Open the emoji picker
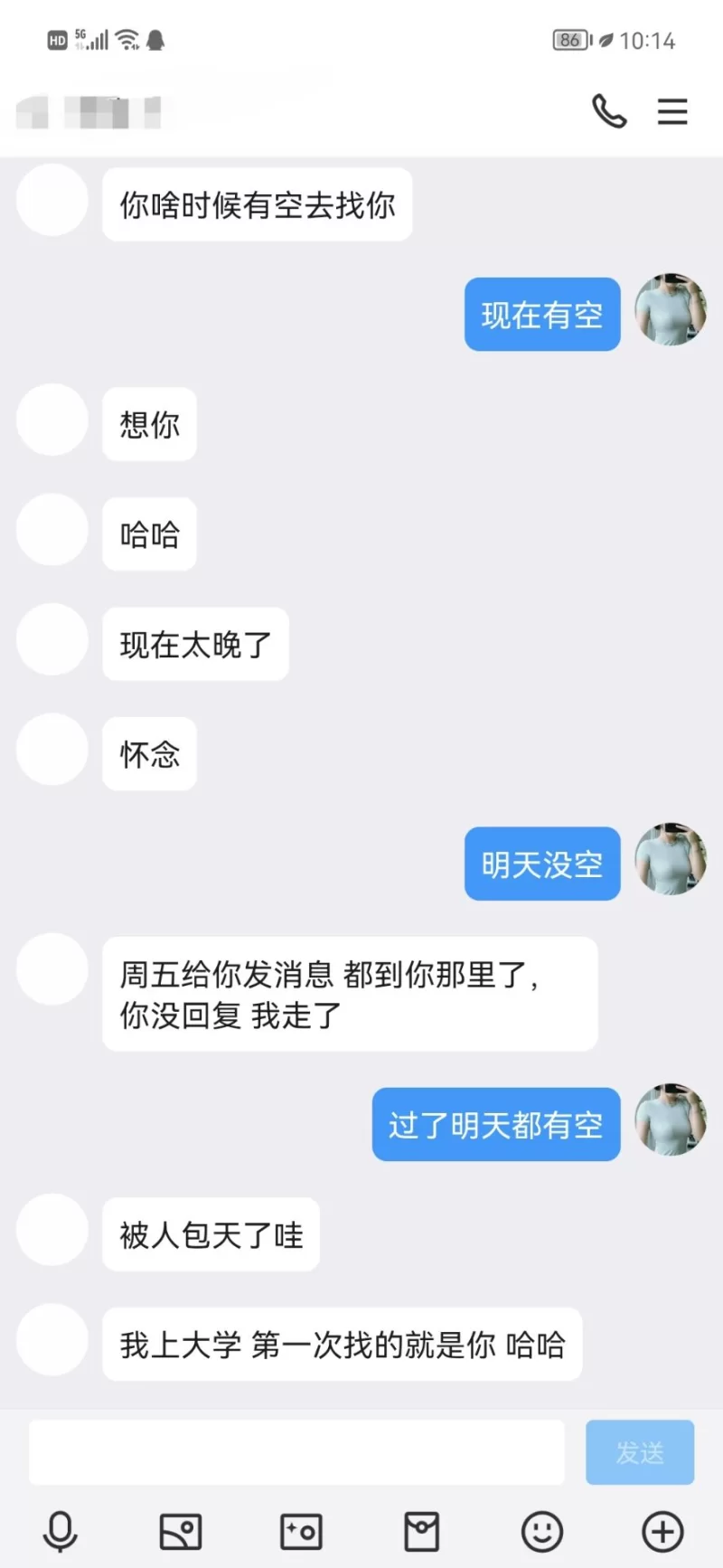This screenshot has height=1568, width=723. [542, 1532]
